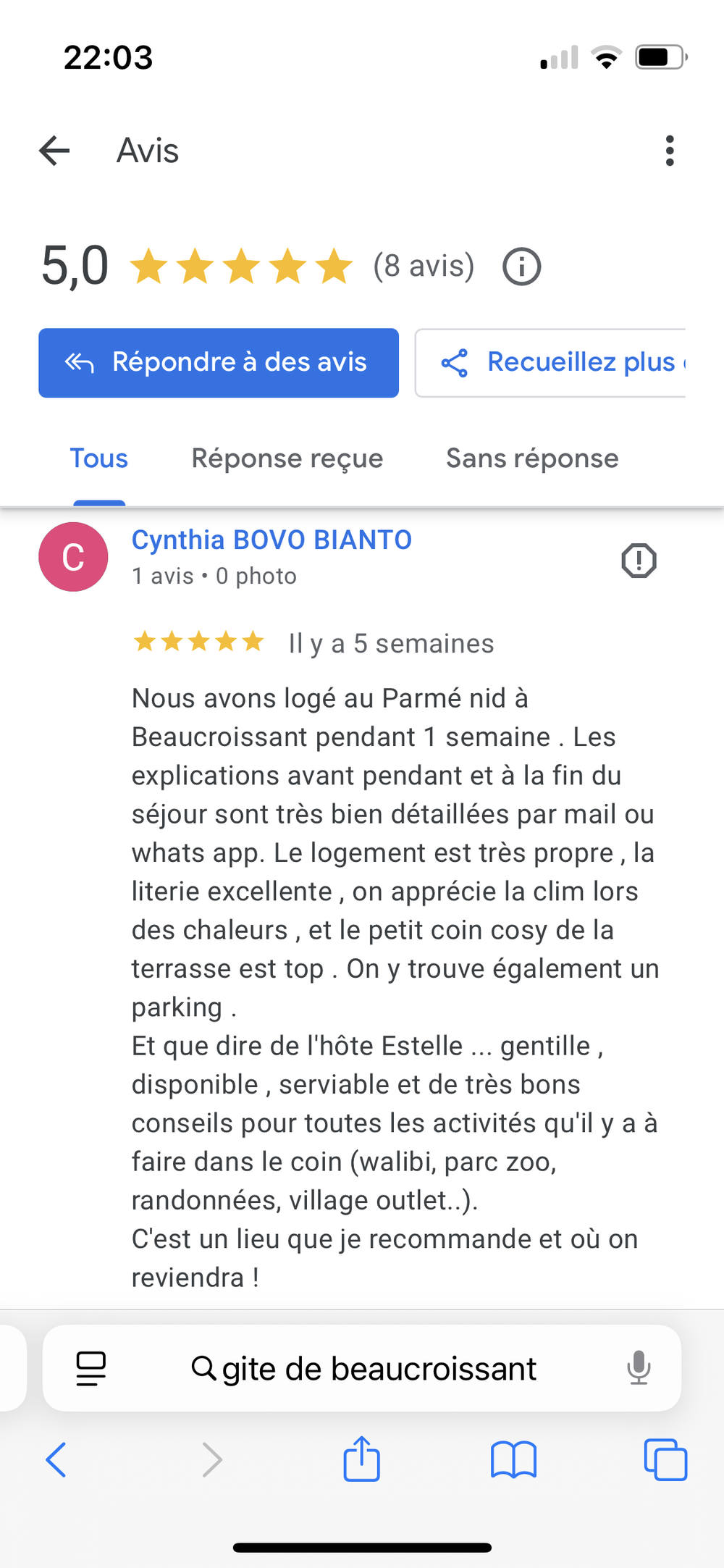Image resolution: width=724 pixels, height=1568 pixels.
Task: Report Cynthia BOVO BIANTO's review
Action: [x=639, y=561]
